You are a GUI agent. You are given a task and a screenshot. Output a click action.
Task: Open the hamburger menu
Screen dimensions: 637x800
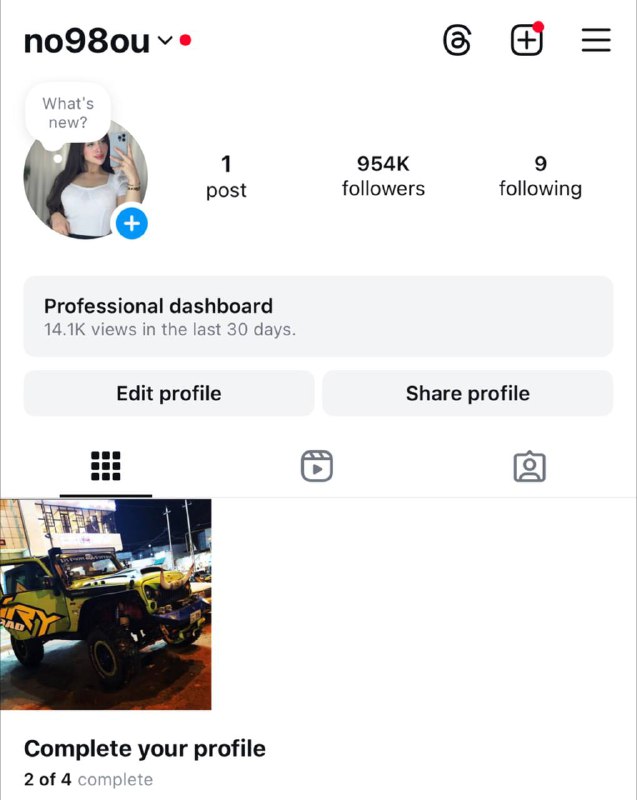point(596,41)
